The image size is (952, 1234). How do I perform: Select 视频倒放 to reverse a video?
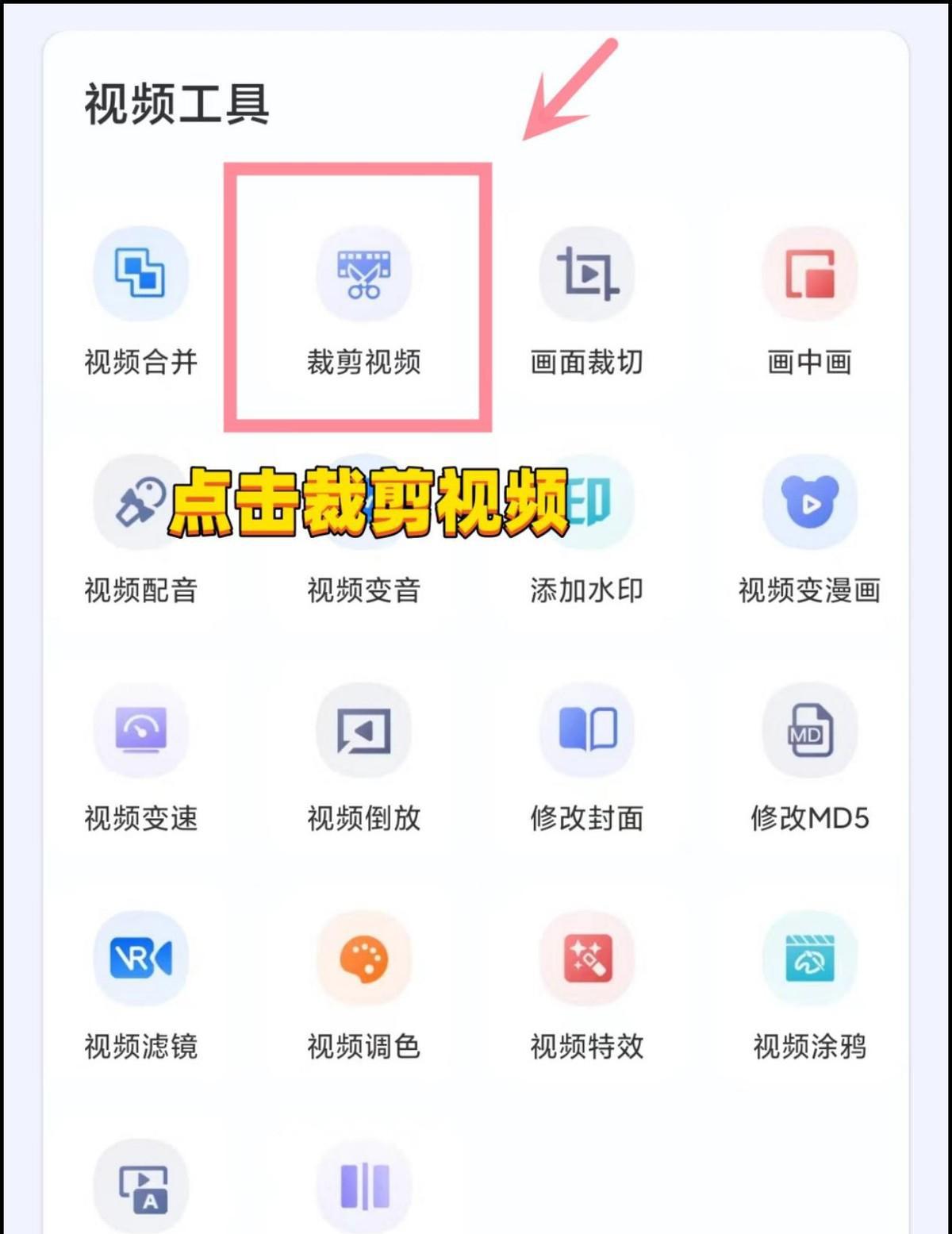click(363, 730)
